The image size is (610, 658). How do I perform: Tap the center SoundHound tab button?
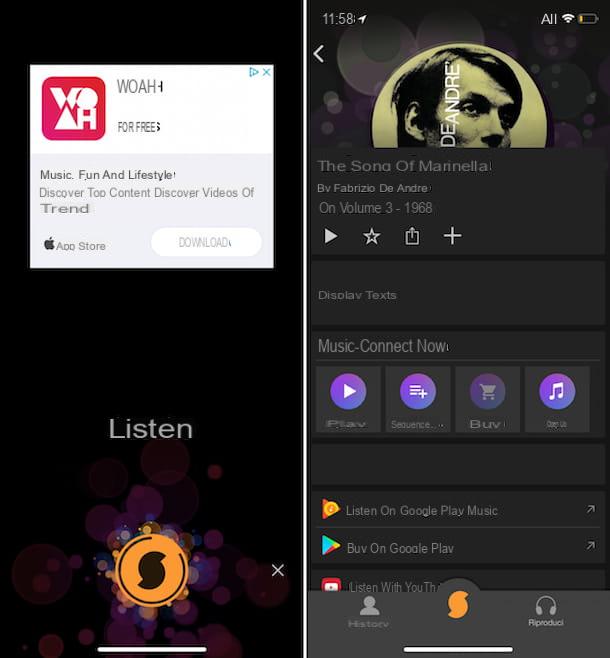point(457,605)
